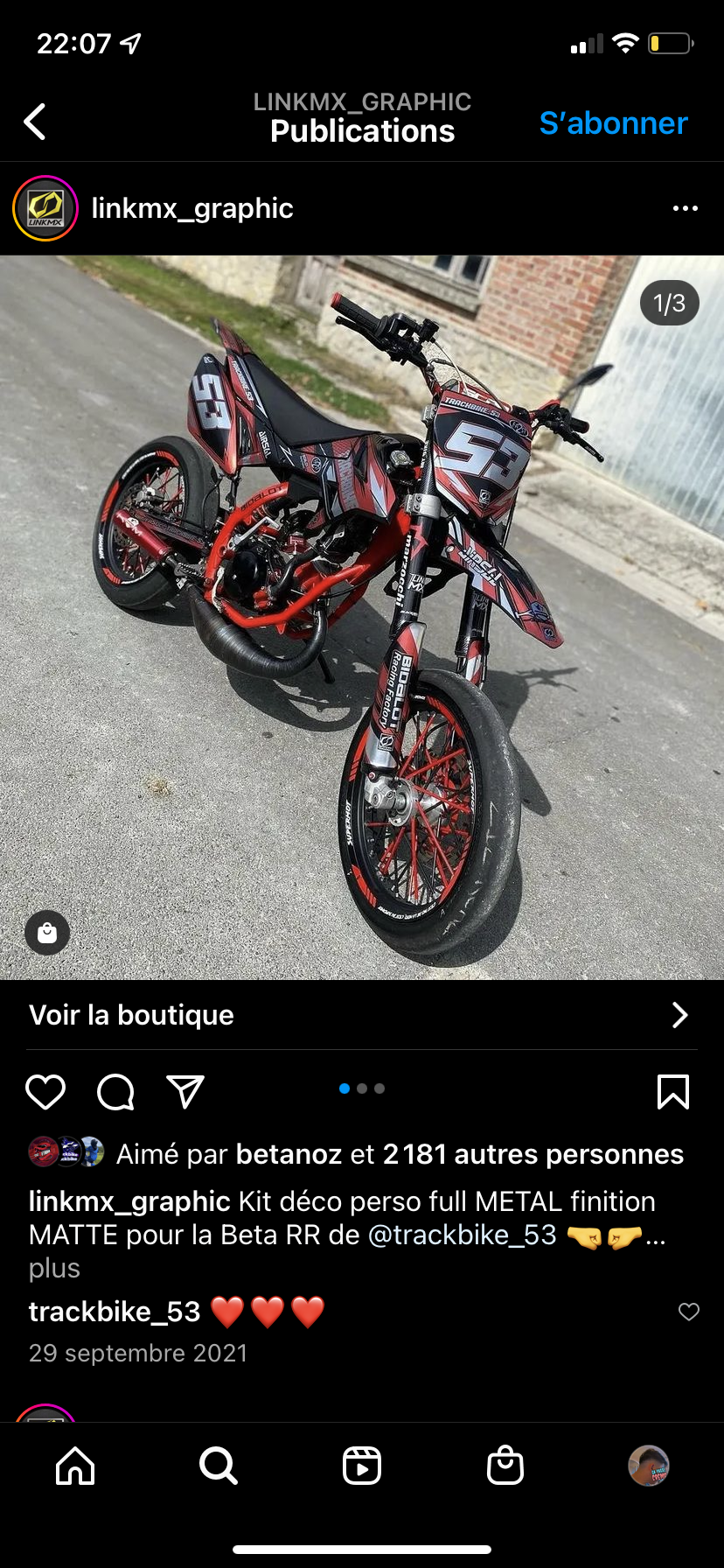Save the post with the bookmark icon
Image resolution: width=724 pixels, height=1568 pixels.
click(672, 1092)
